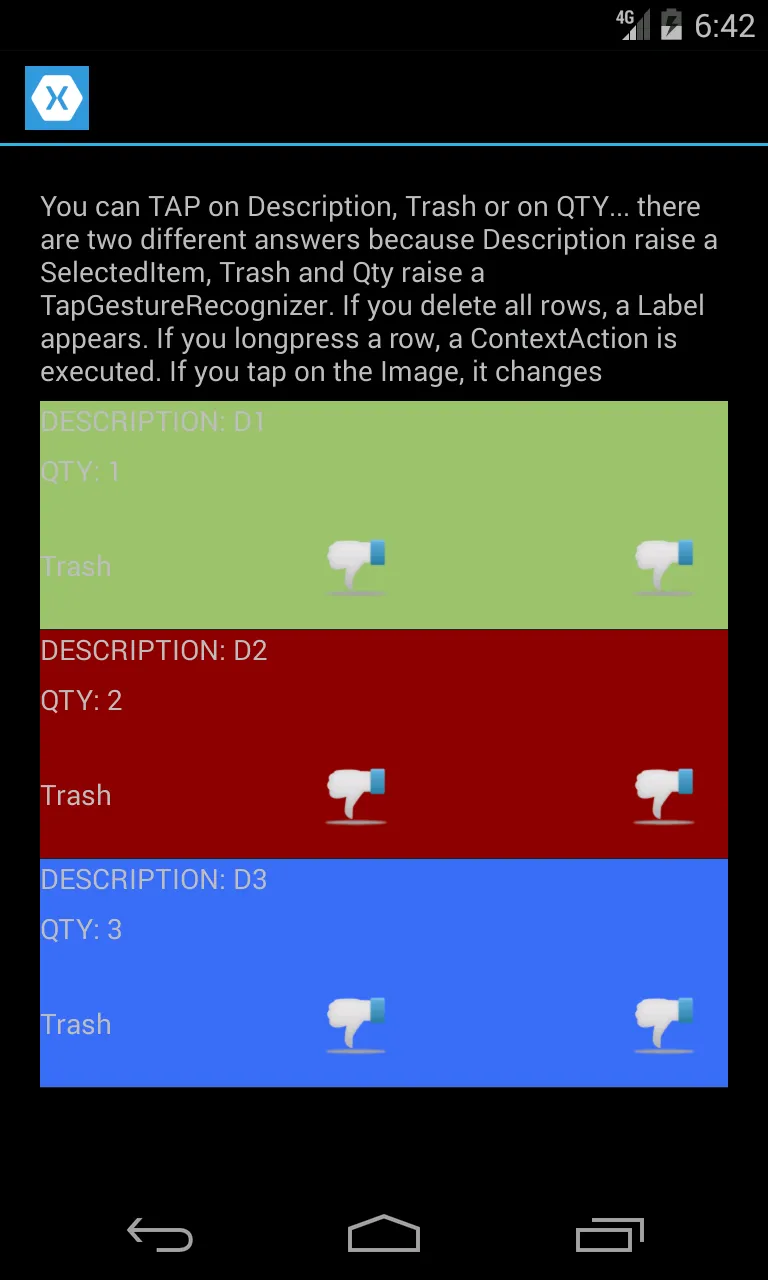Tap QTY: 2 label
This screenshot has height=1280, width=768.
click(x=81, y=700)
